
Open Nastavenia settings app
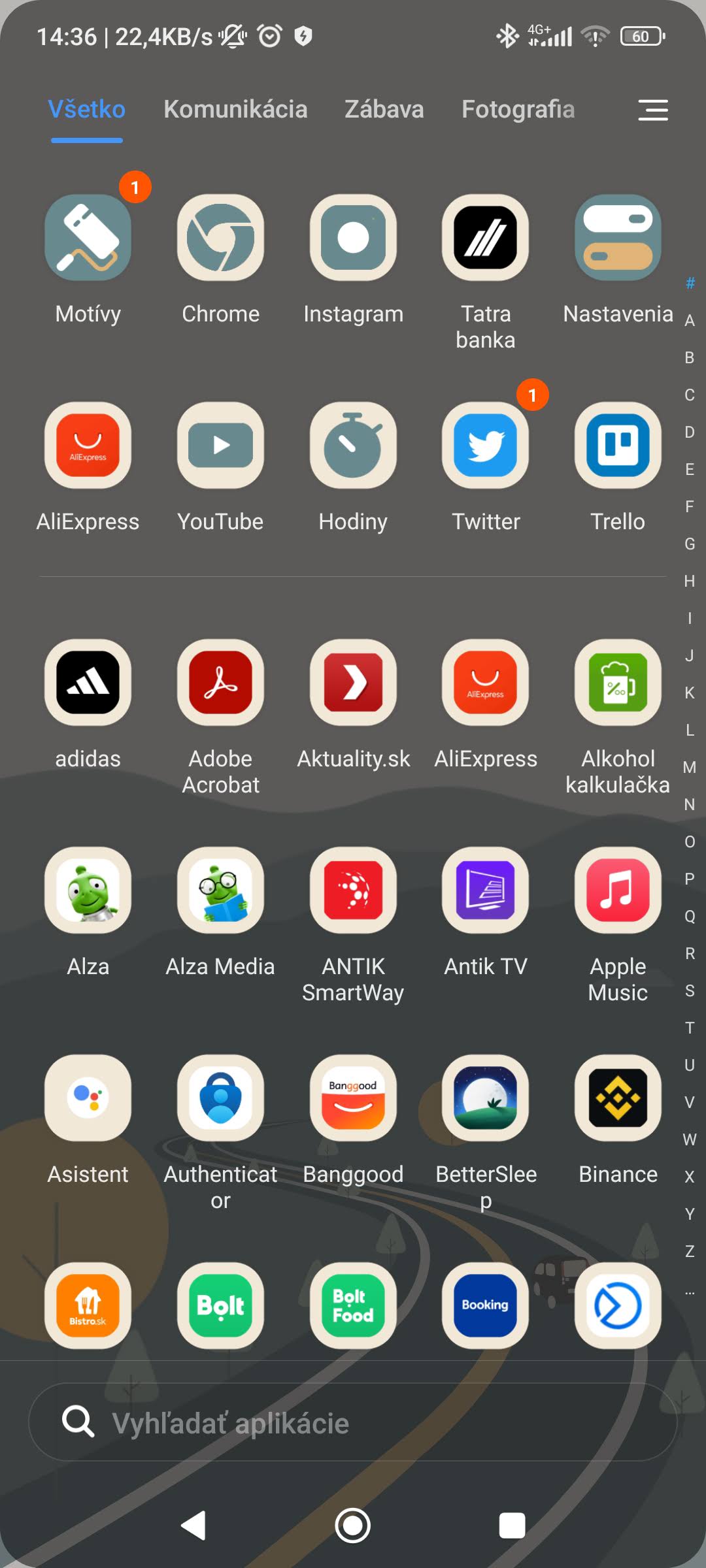[x=618, y=238]
